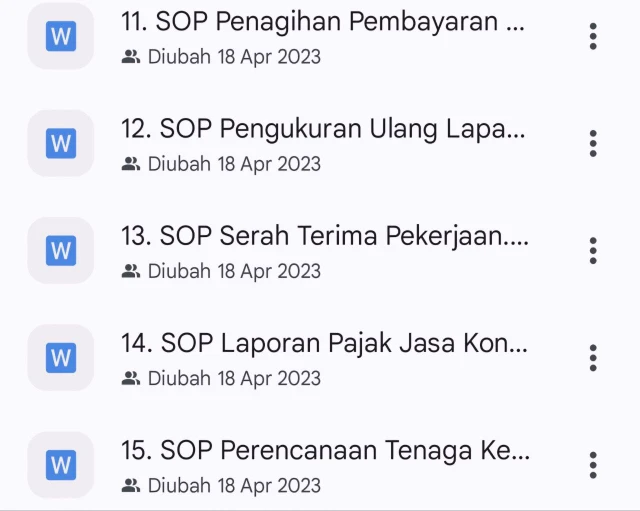Show more options for 12. SOP Pengukuran Ulang
The width and height of the screenshot is (640, 511).
[x=593, y=144]
